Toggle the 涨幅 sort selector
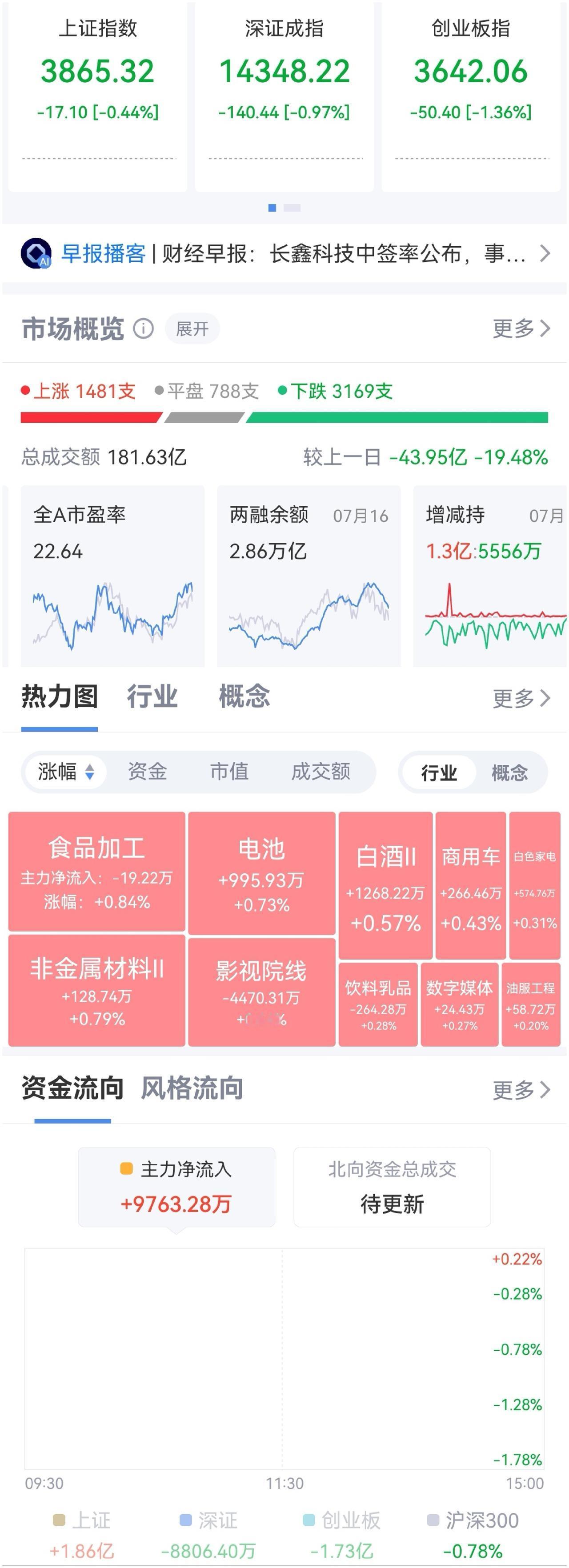The width and height of the screenshot is (569, 1568). click(66, 772)
